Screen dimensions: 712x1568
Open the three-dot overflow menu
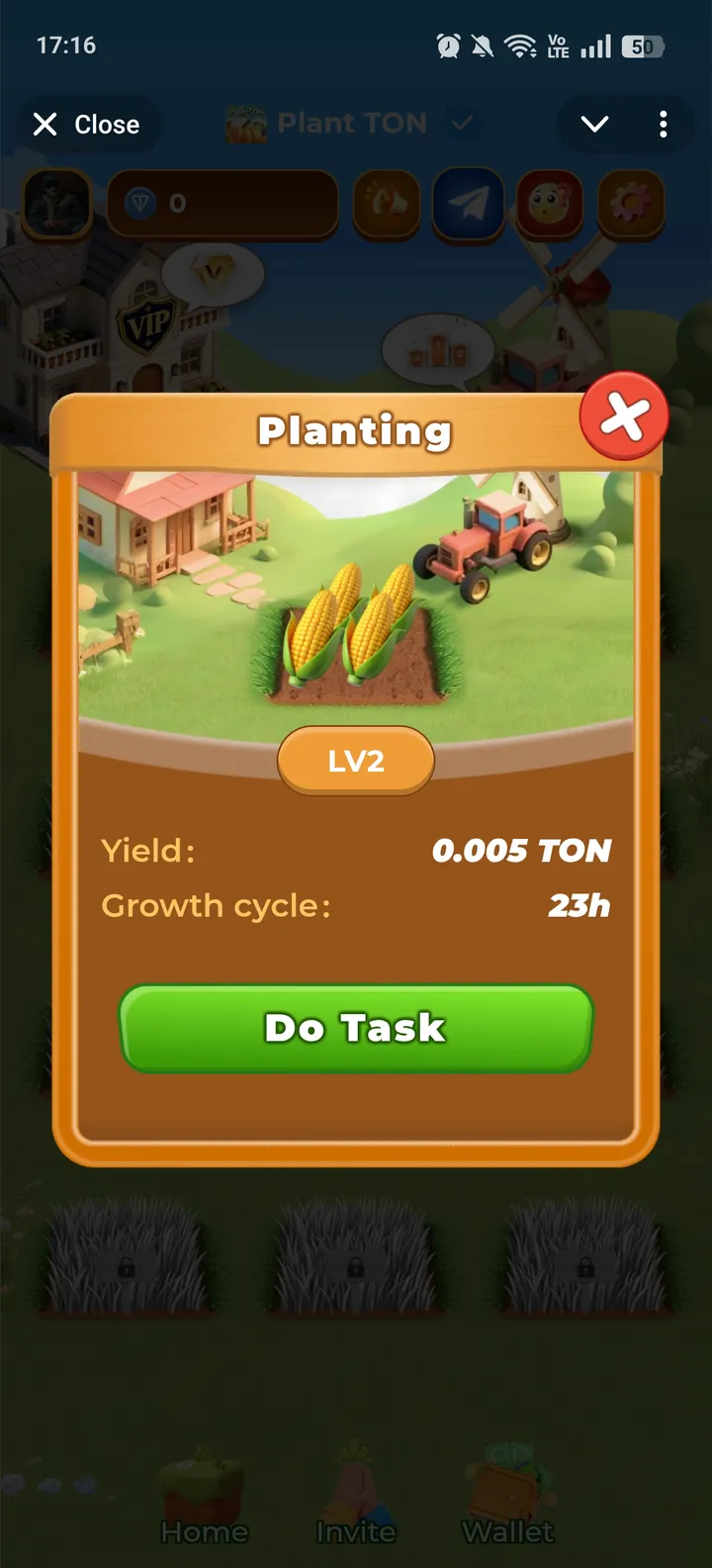click(663, 125)
